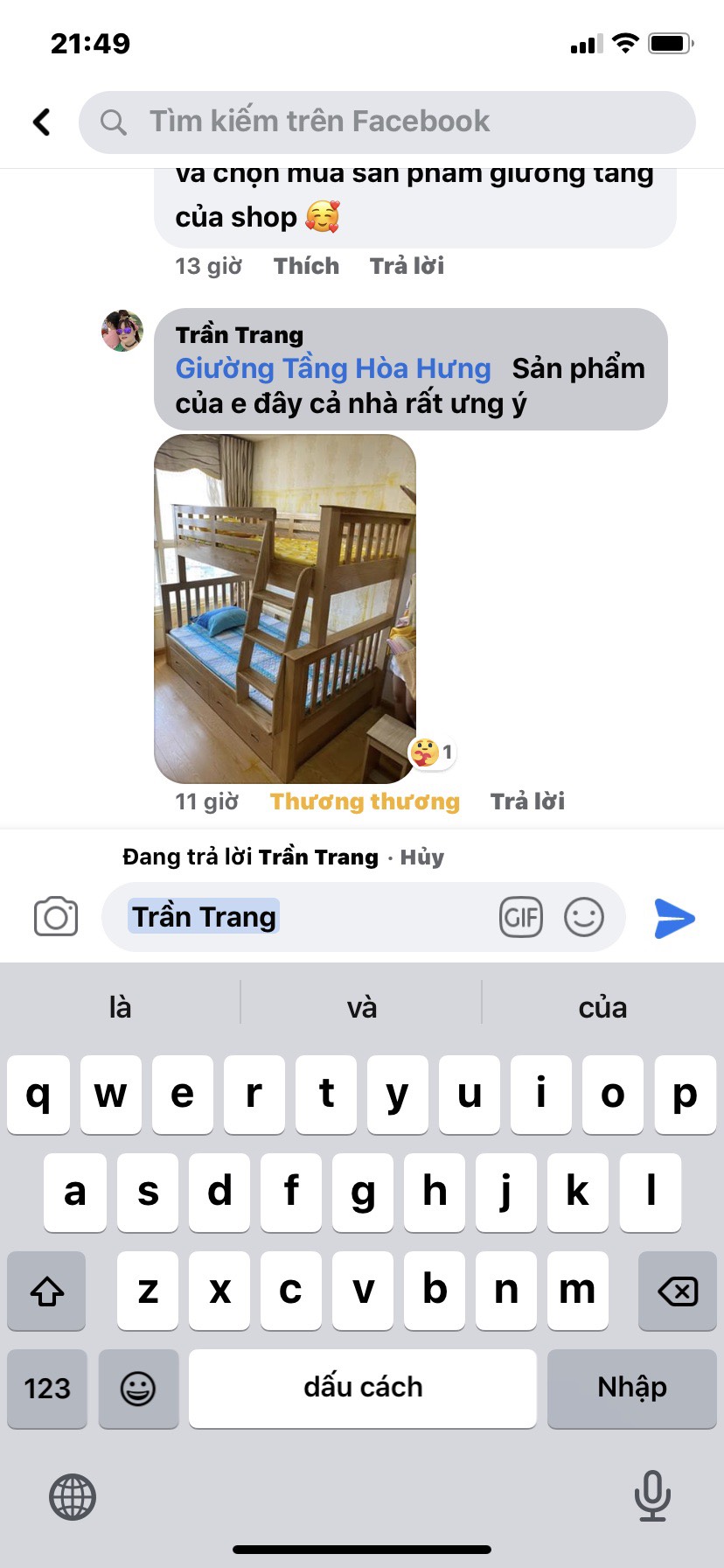Screen dimensions: 724x1568
Task: Insert the suggested word "của"
Action: (602, 1007)
